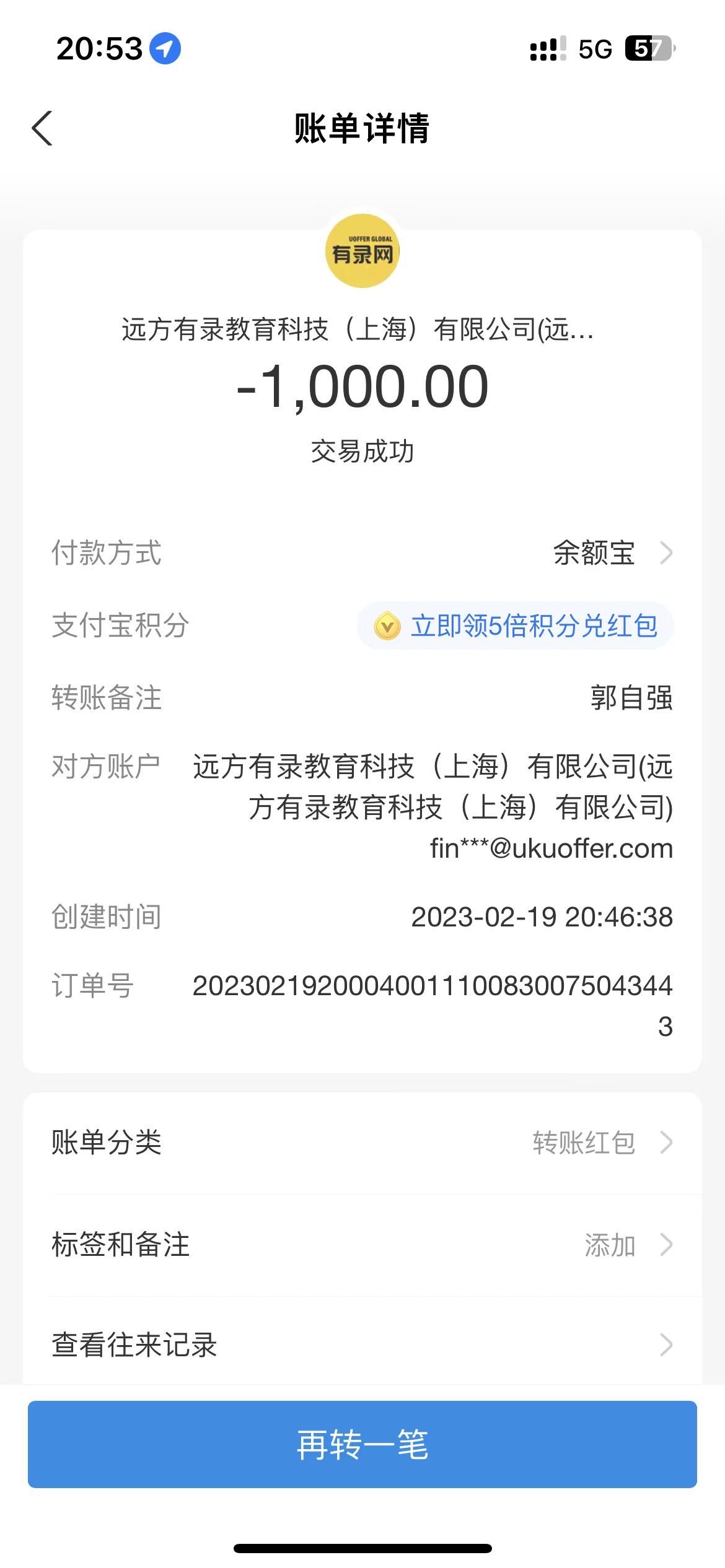Open the 付款方式 余额宝 row
The image size is (725, 1568).
coord(610,553)
